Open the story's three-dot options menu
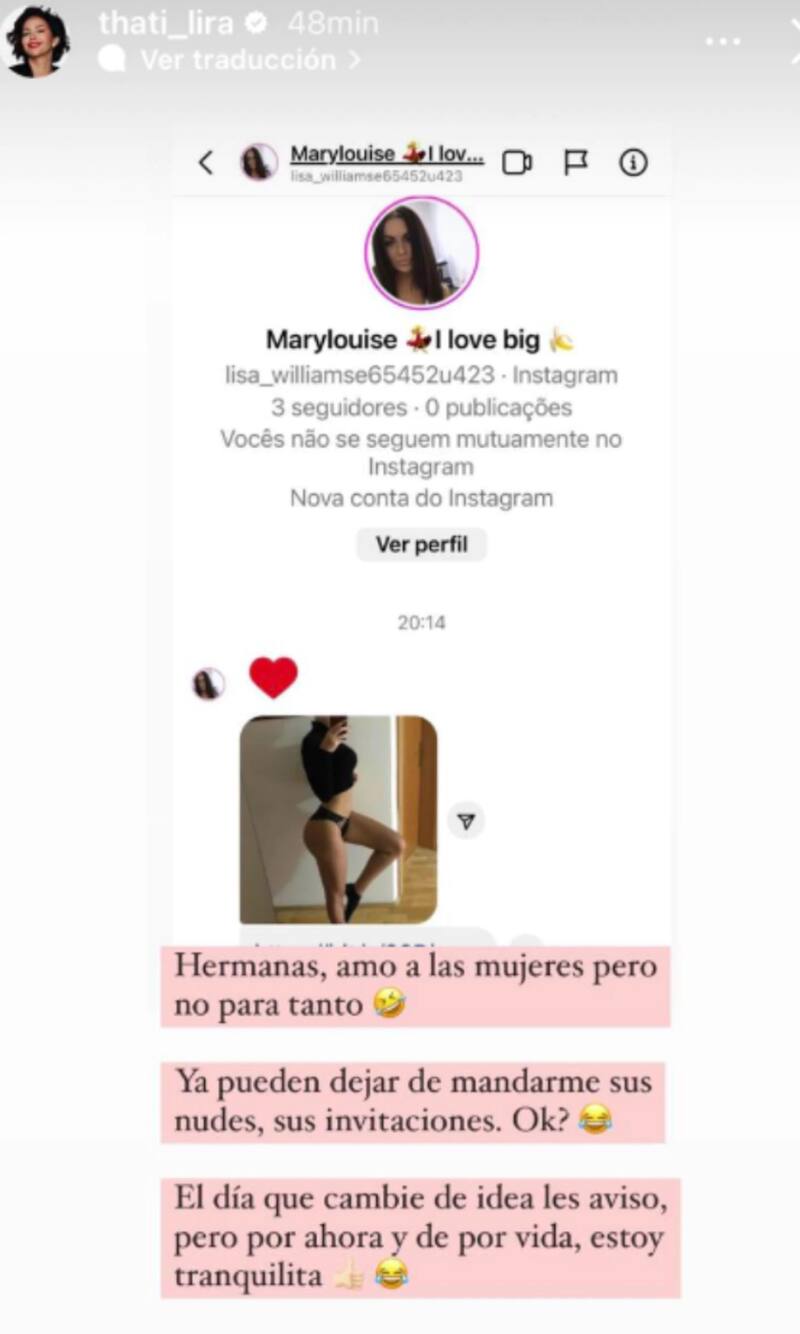 click(x=723, y=42)
